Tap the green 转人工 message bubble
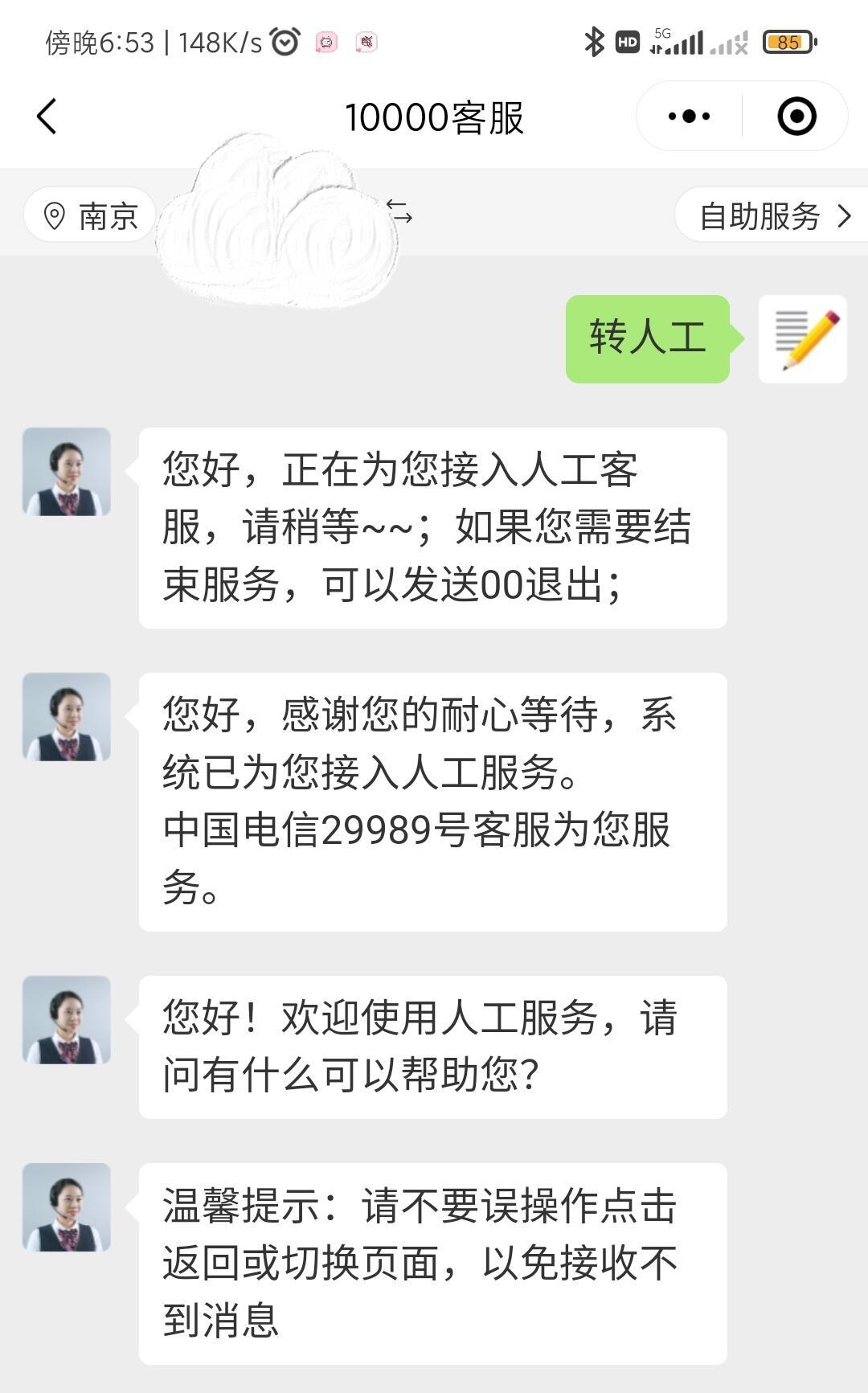868x1393 pixels. click(x=648, y=338)
